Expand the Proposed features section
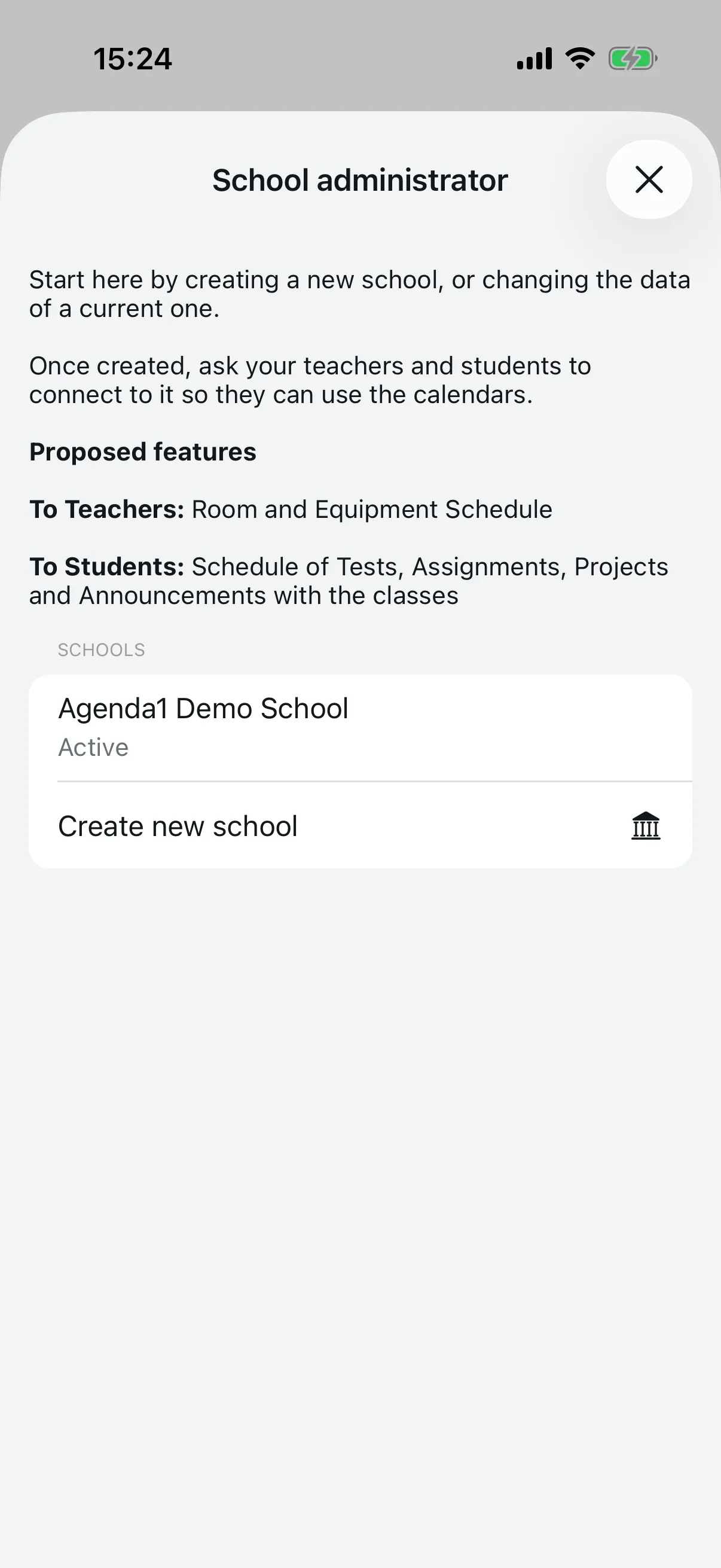 [142, 452]
